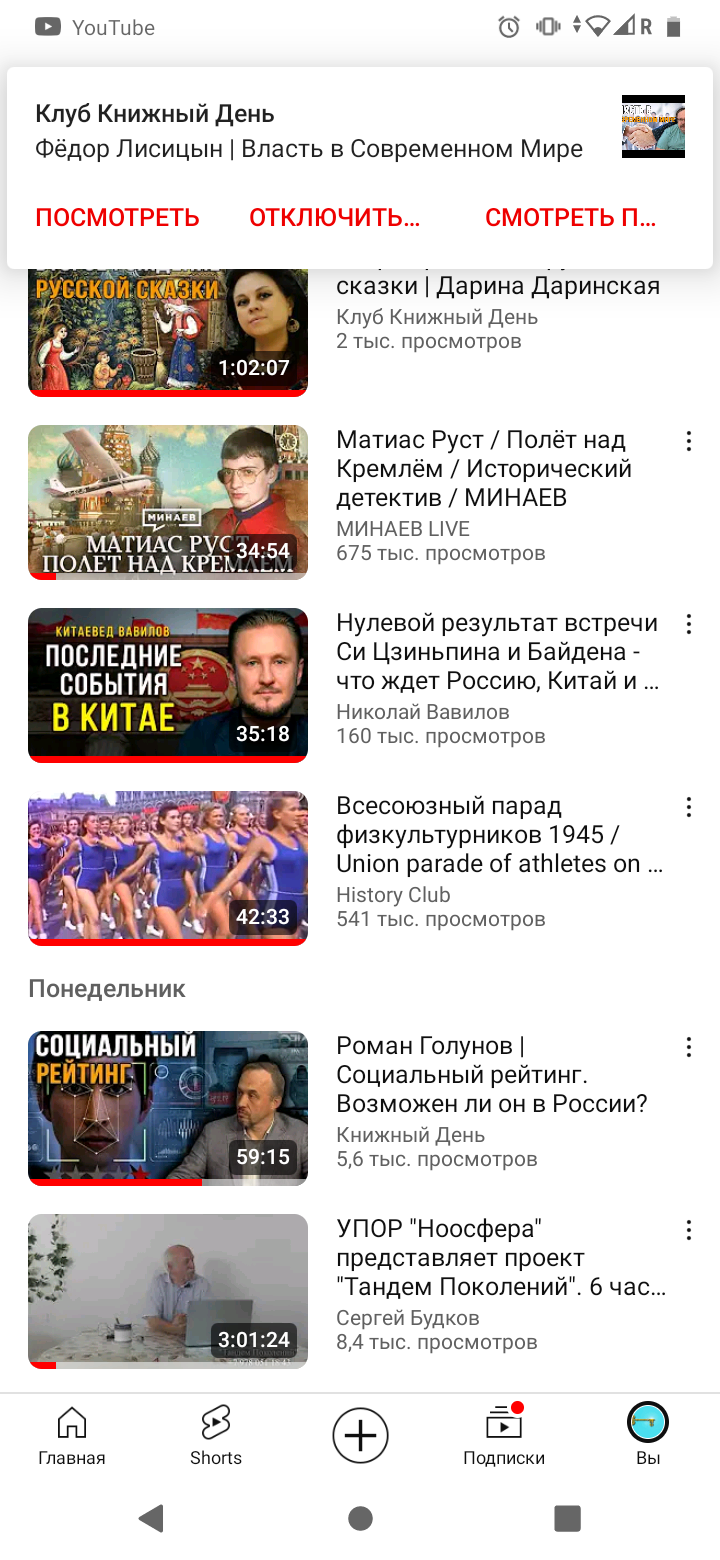Screen dimensions: 720x1560
Task: Tap ОТКЛЮЧИТЬ… in the notification banner
Action: point(334,217)
